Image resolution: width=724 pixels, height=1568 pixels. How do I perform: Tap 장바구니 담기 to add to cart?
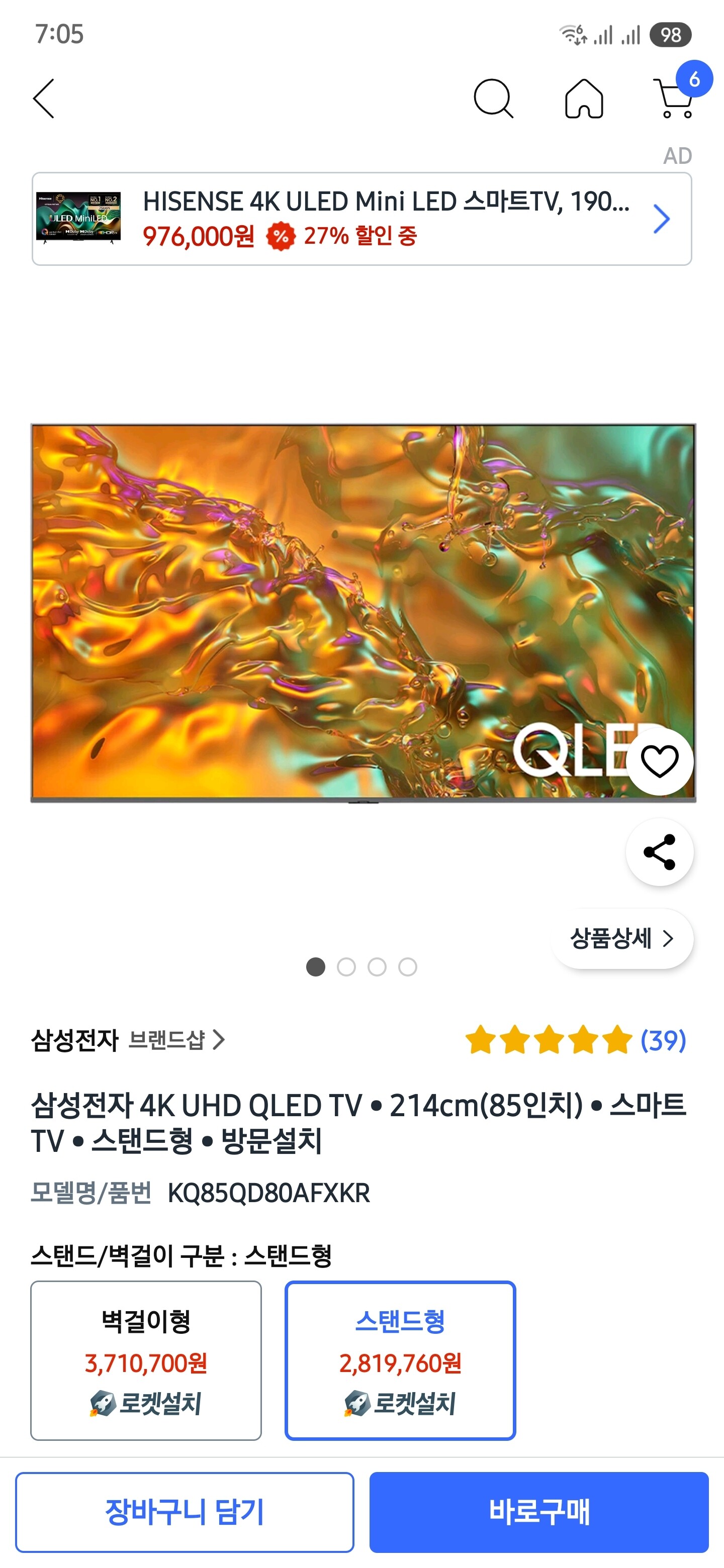[x=185, y=1512]
